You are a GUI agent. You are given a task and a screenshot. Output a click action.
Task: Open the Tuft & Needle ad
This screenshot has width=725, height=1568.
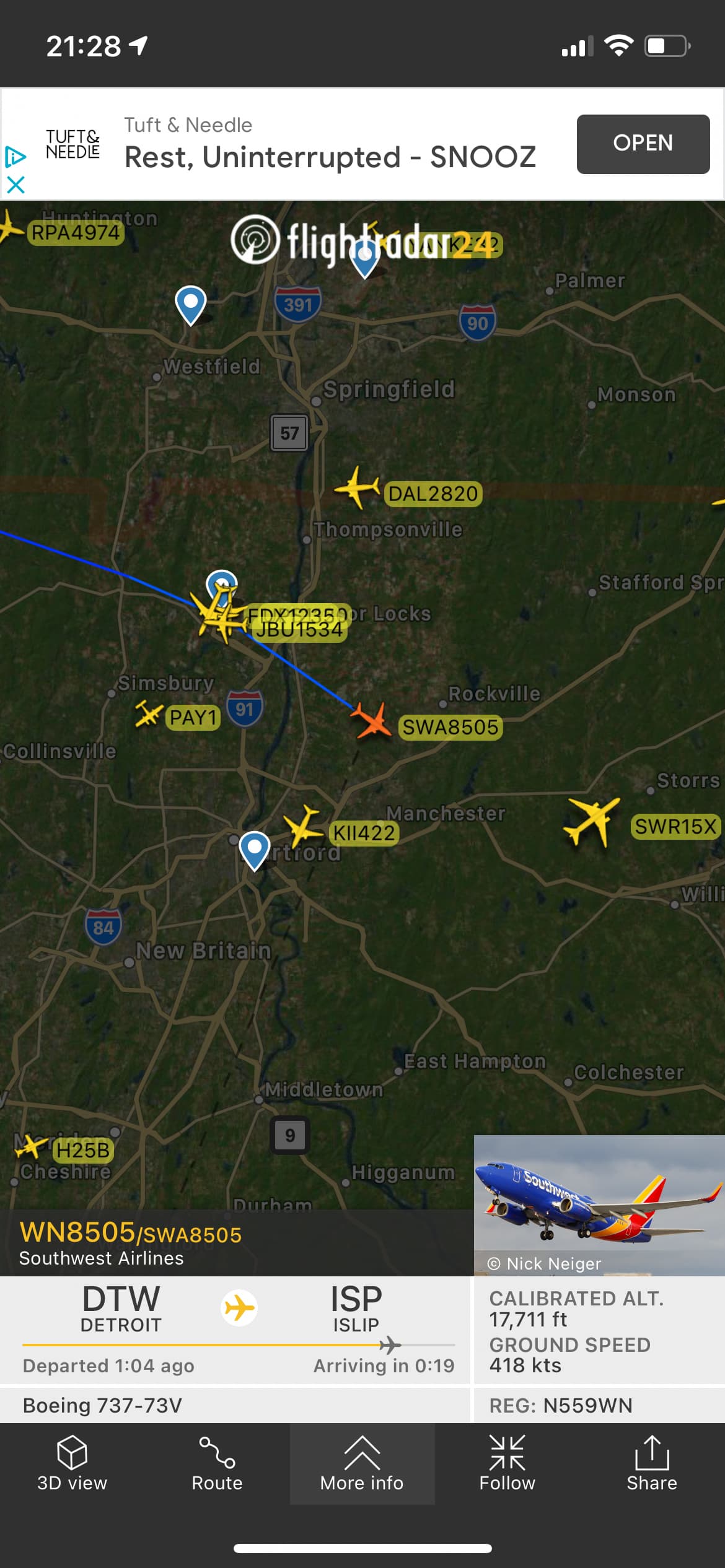(x=643, y=144)
